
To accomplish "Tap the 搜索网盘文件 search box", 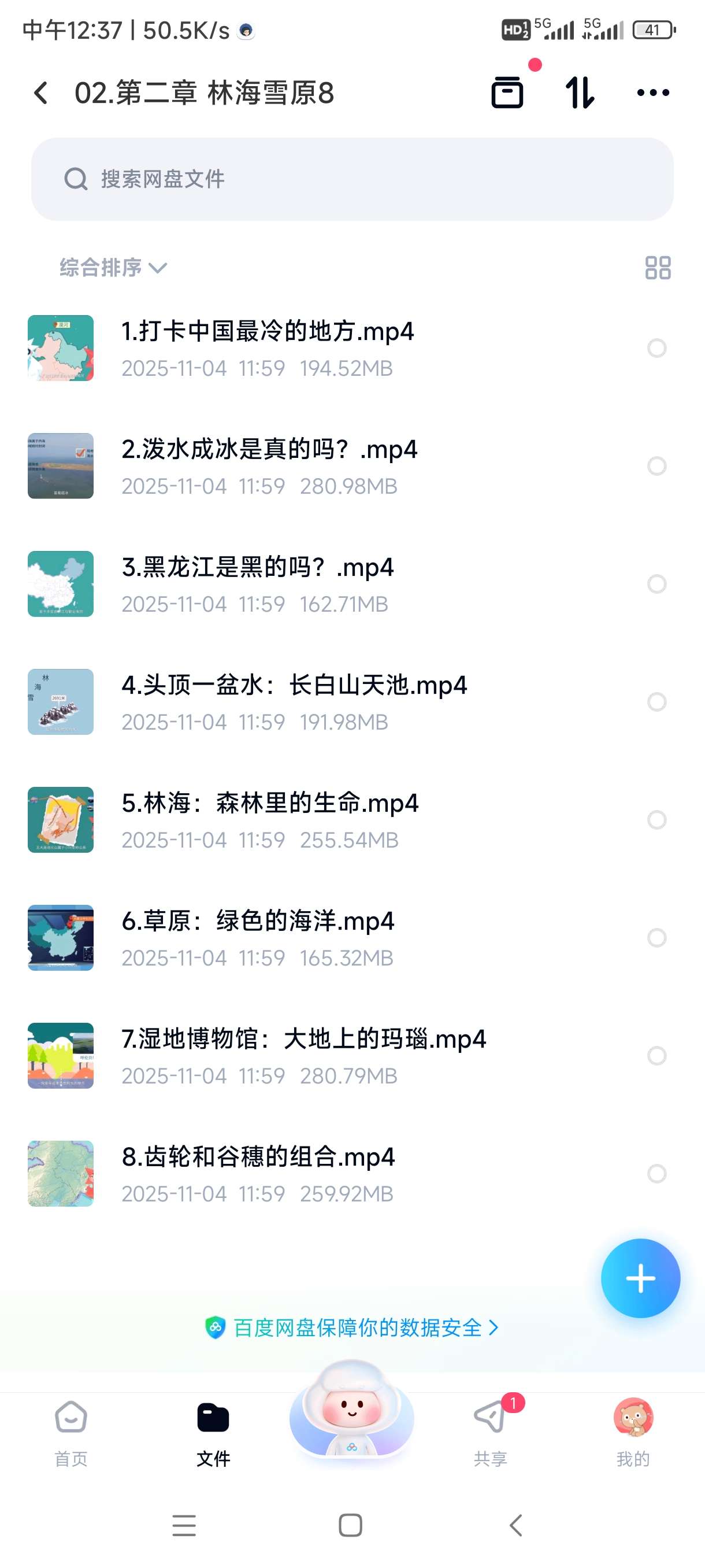I will [x=352, y=179].
